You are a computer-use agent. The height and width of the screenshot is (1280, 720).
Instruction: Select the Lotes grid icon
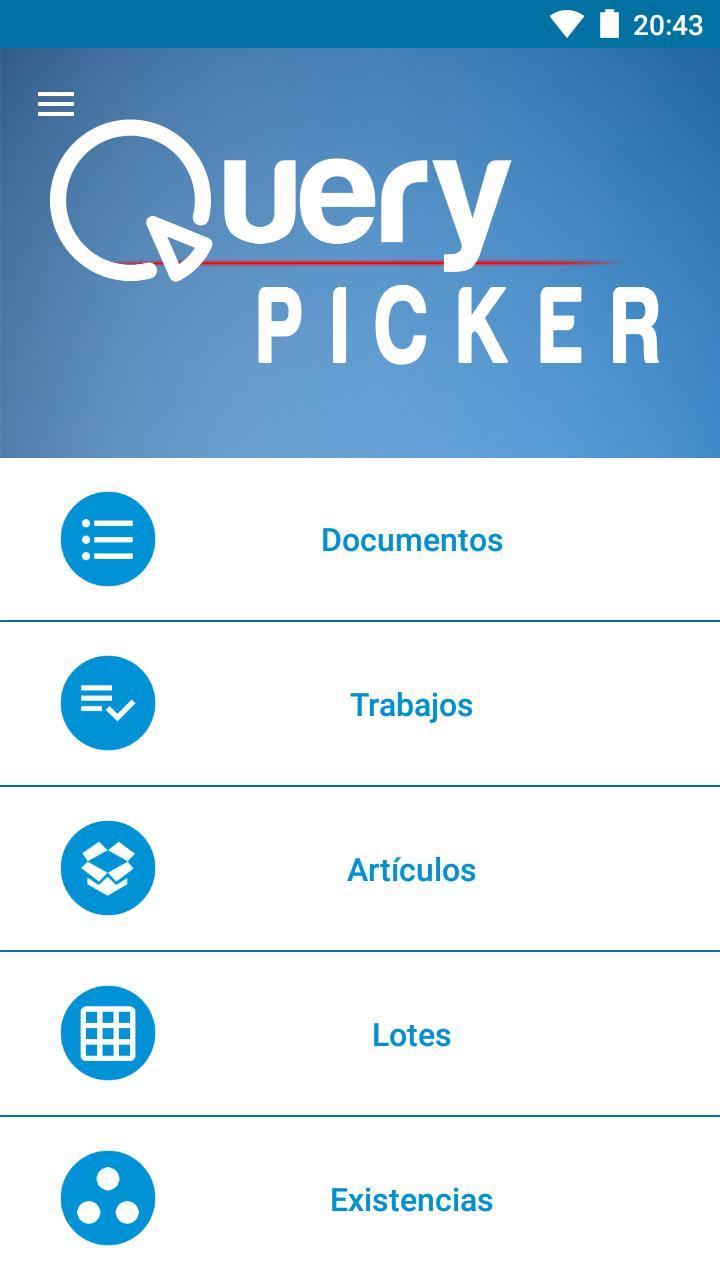pyautogui.click(x=108, y=1034)
